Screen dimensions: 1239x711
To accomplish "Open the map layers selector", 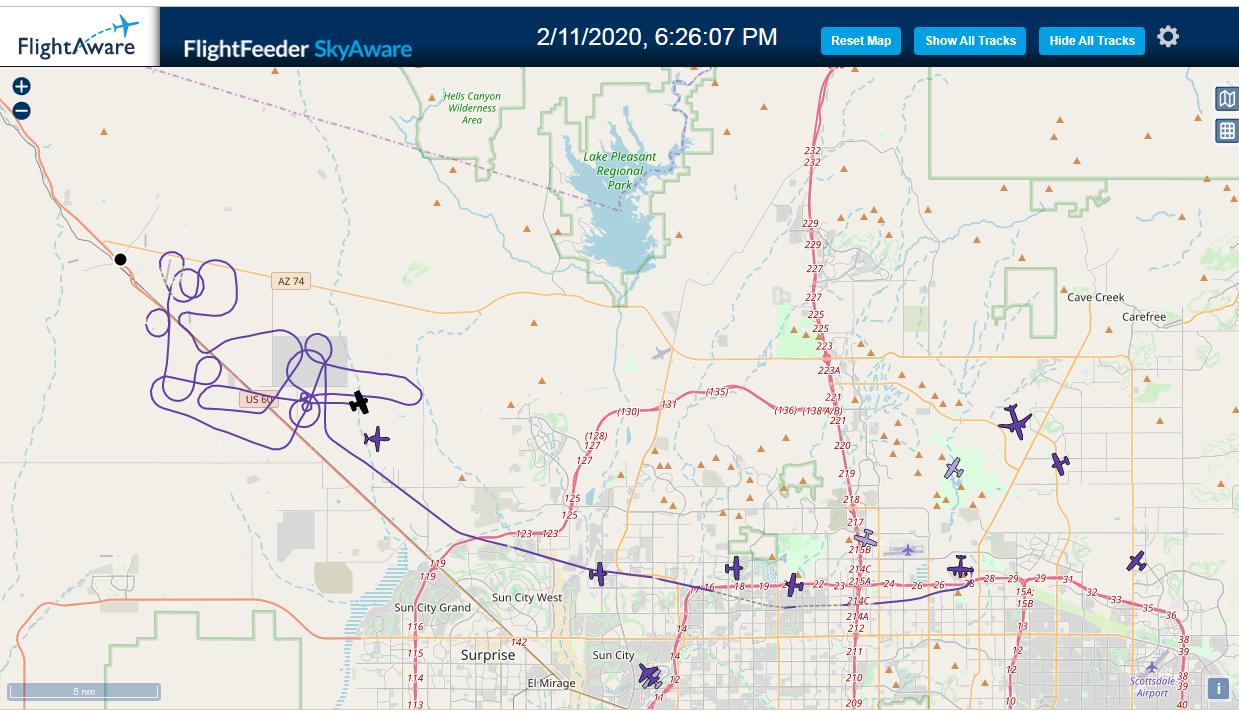I will coord(1226,98).
